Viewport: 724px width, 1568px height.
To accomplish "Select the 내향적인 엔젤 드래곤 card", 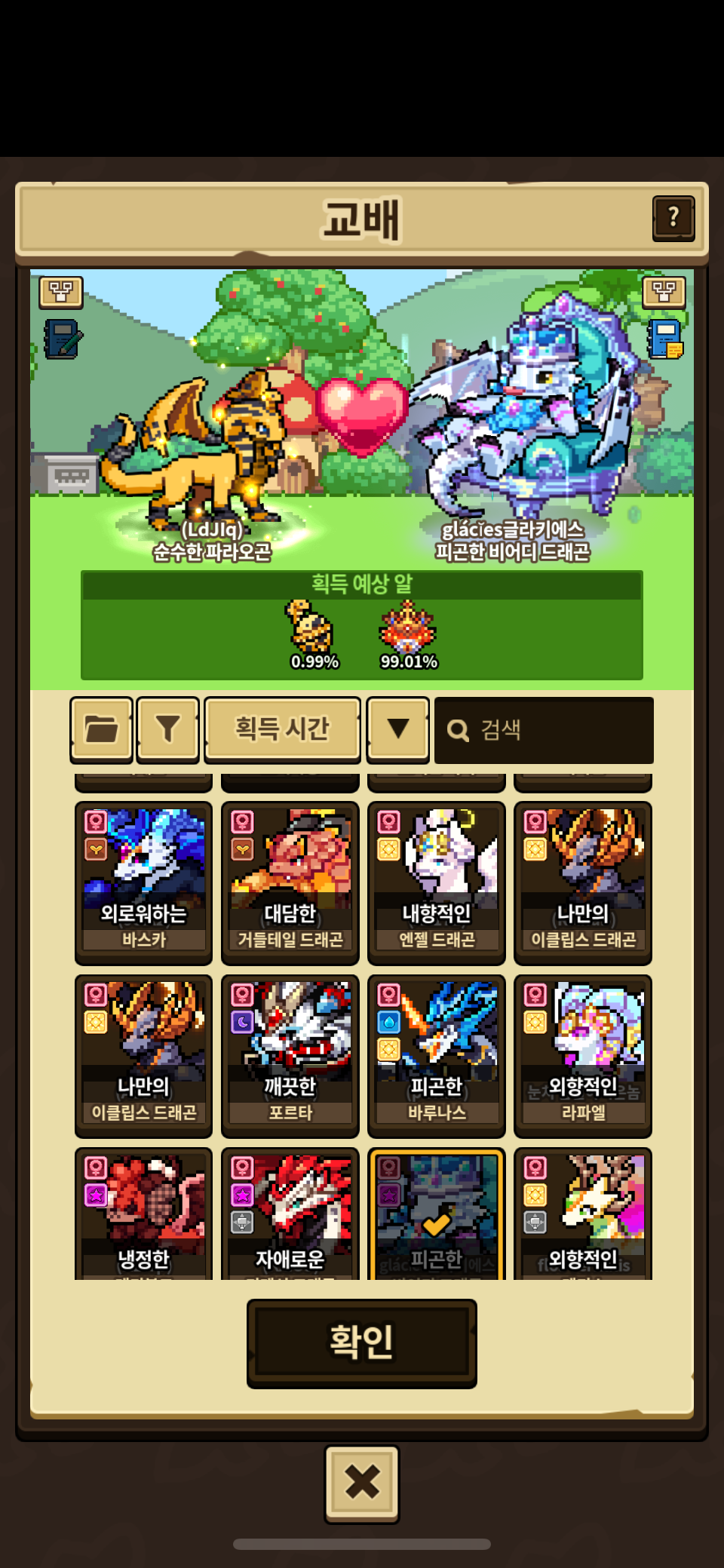I will [x=437, y=882].
